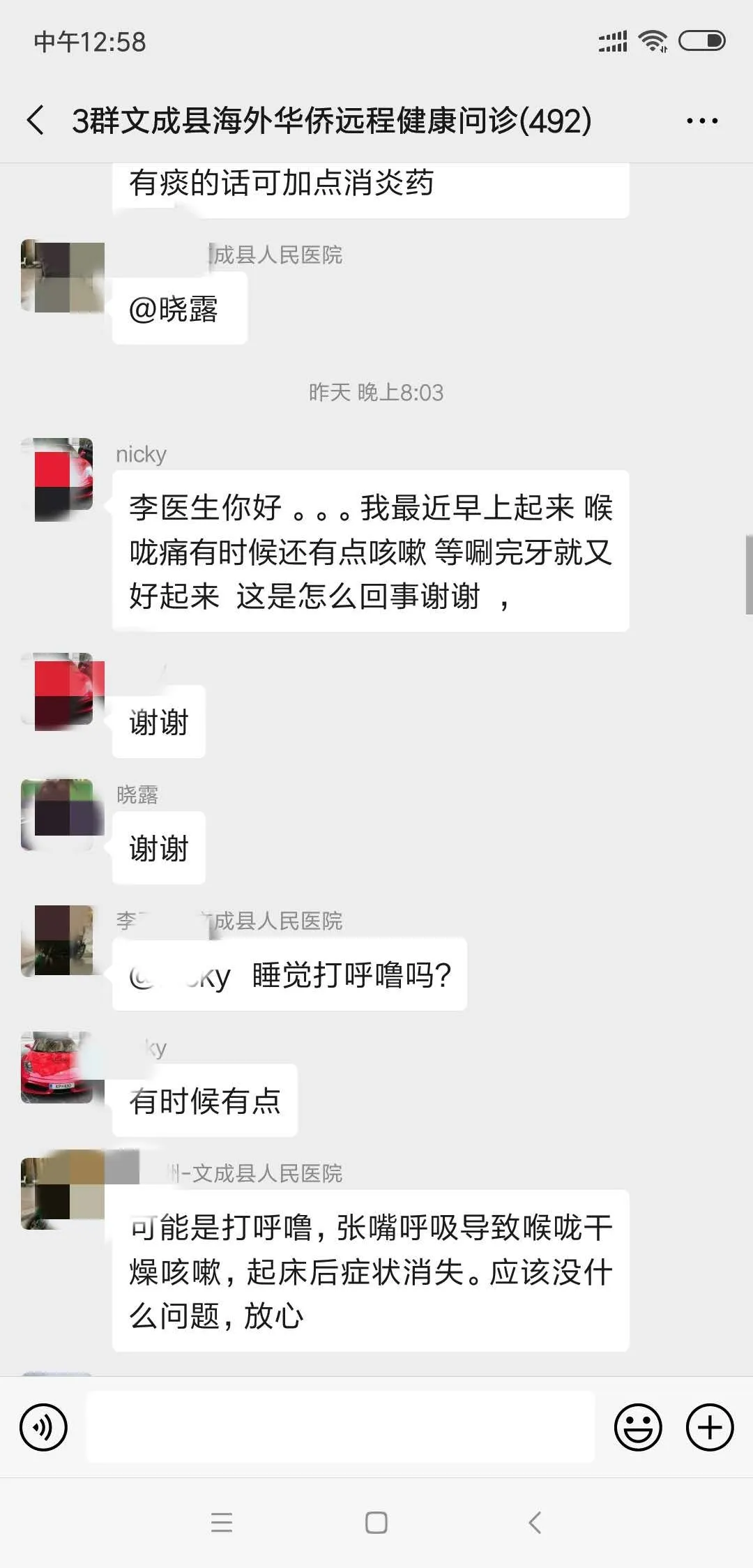Viewport: 753px width, 1568px height.
Task: Open the group chat options menu
Action: tap(701, 121)
